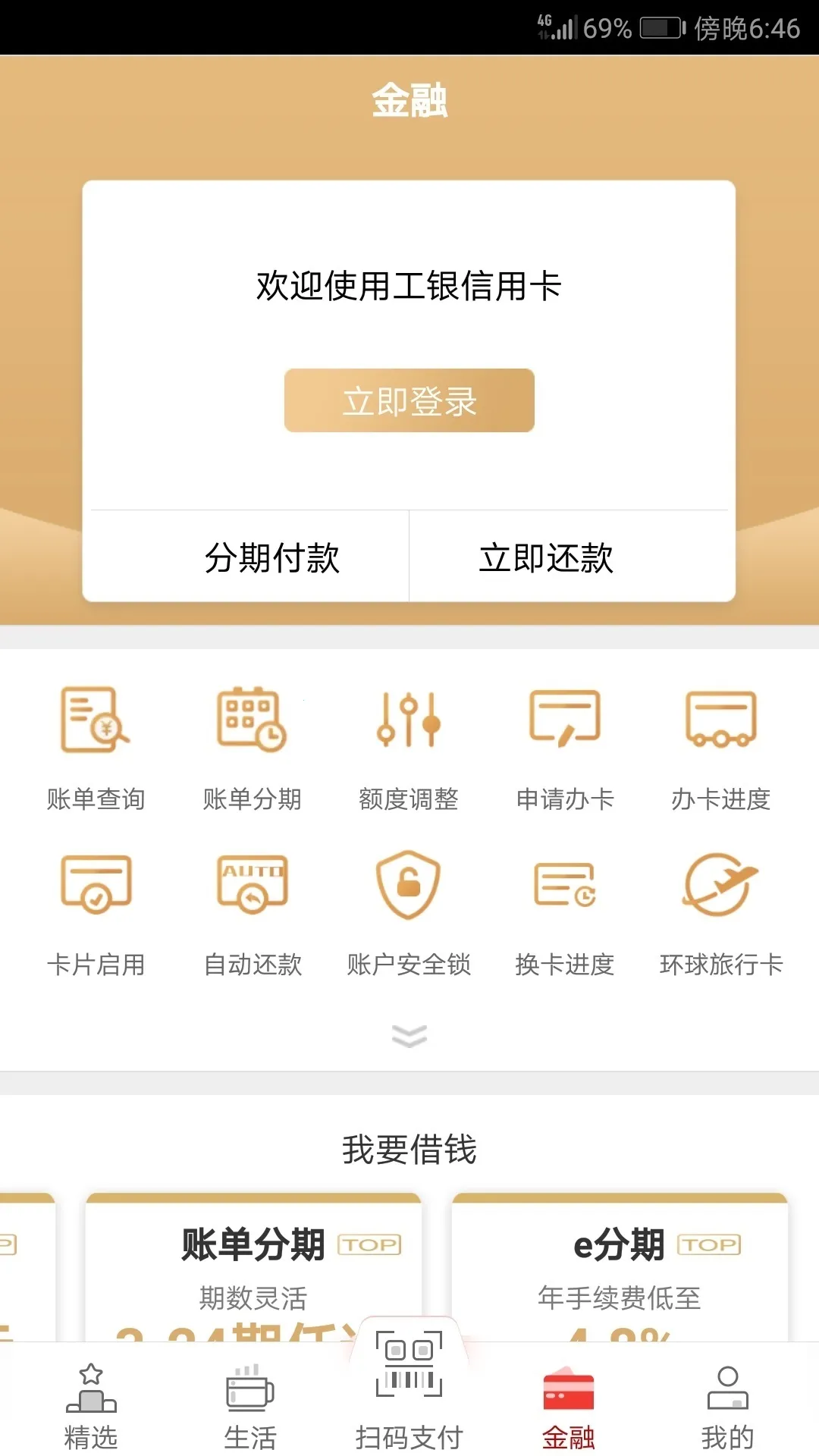Select 账单分期 in the shortcut grid
Viewport: 819px width, 1456px height.
252,747
